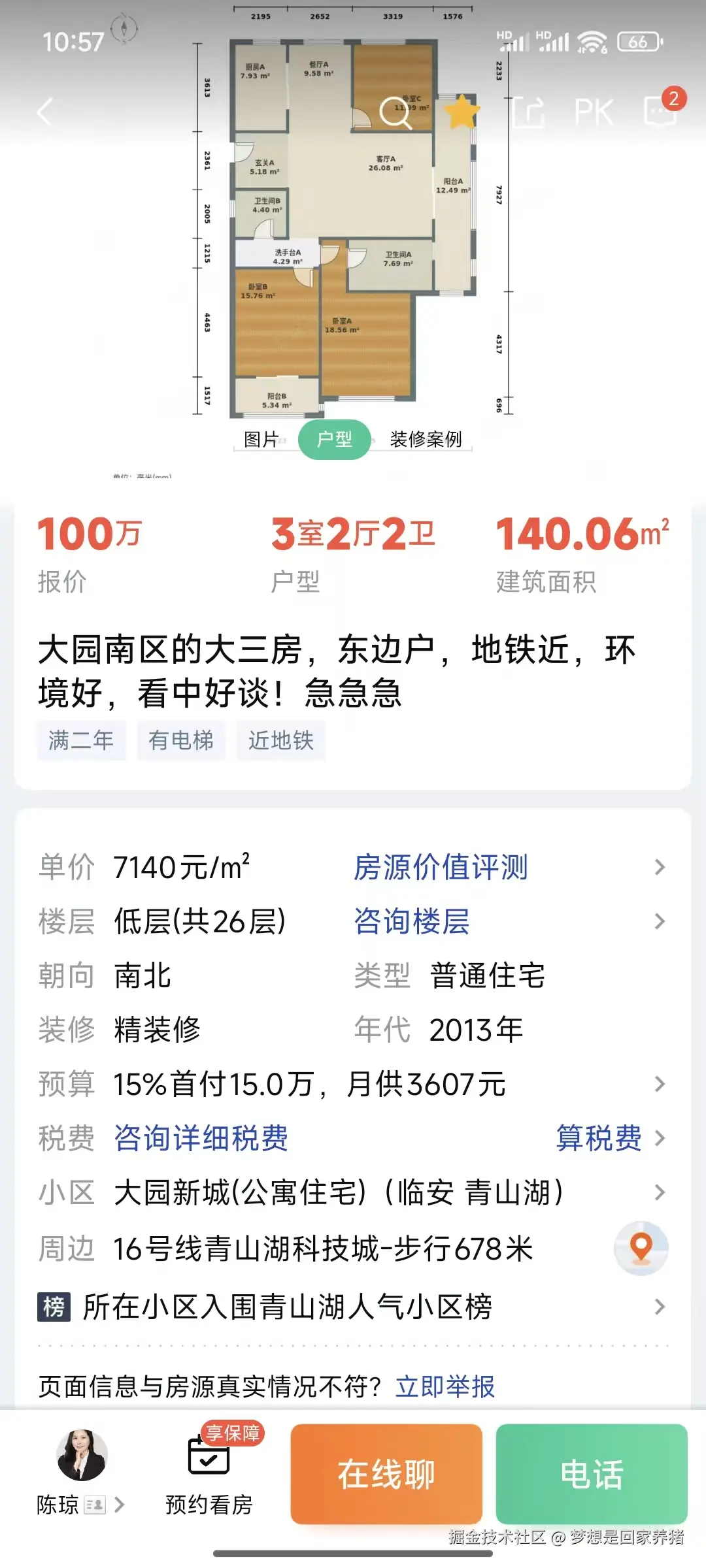Switch to the 图片 tab

(x=263, y=439)
